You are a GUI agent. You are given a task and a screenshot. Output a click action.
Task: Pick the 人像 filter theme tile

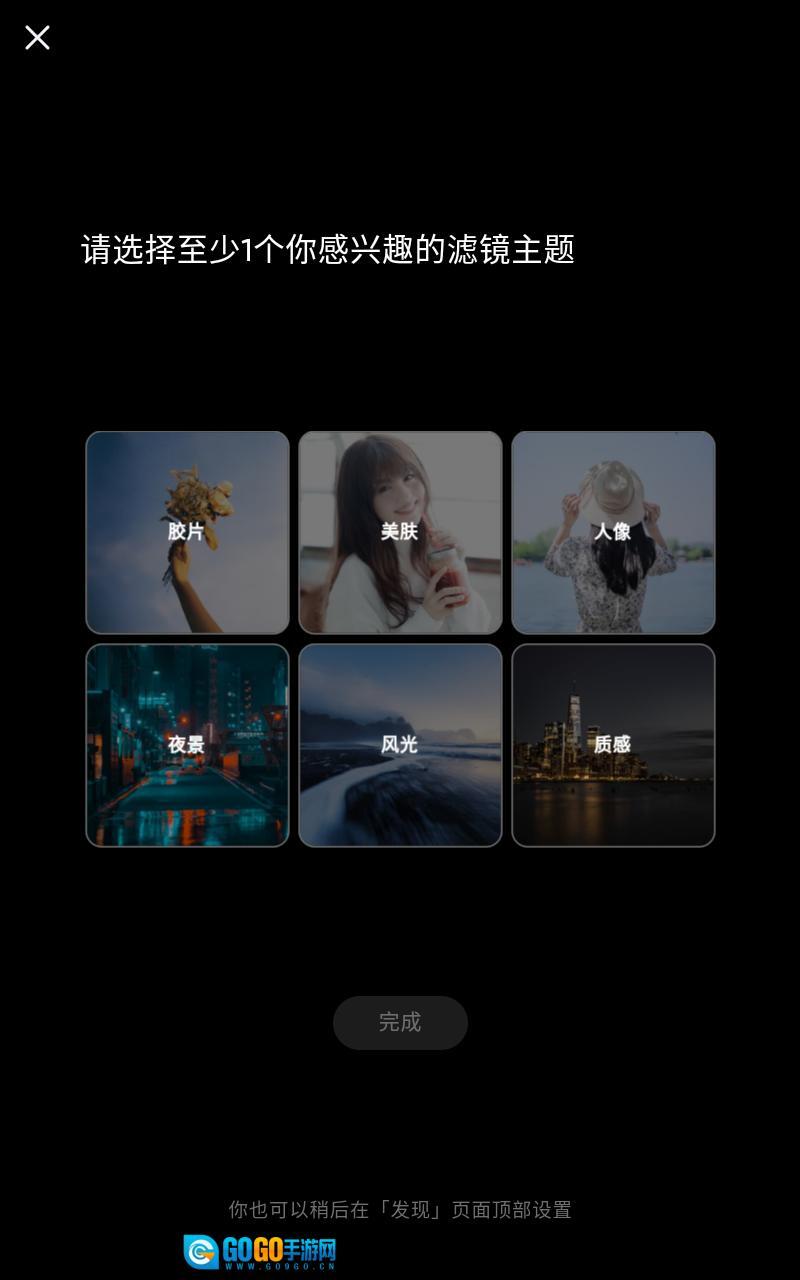click(x=613, y=532)
